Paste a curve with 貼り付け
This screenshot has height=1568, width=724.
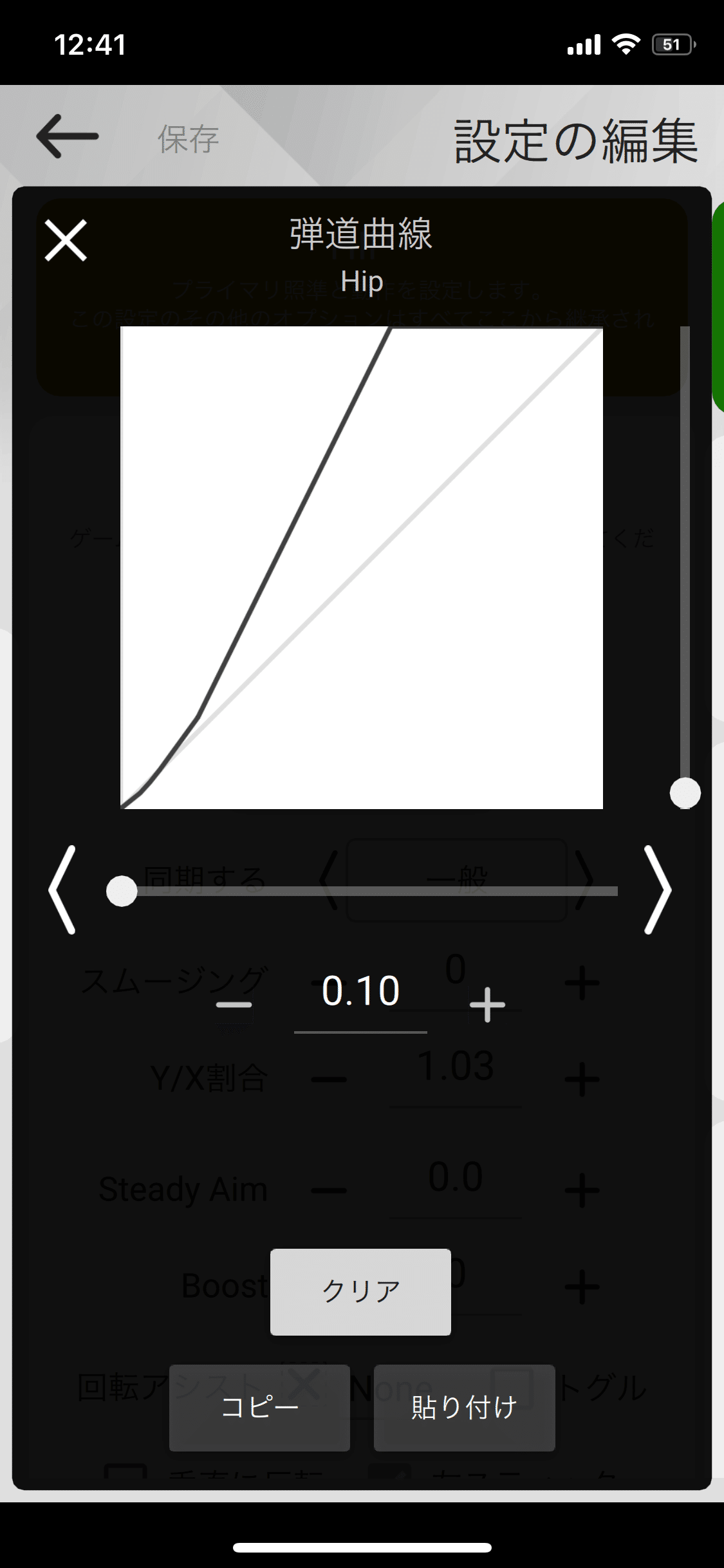point(464,1407)
